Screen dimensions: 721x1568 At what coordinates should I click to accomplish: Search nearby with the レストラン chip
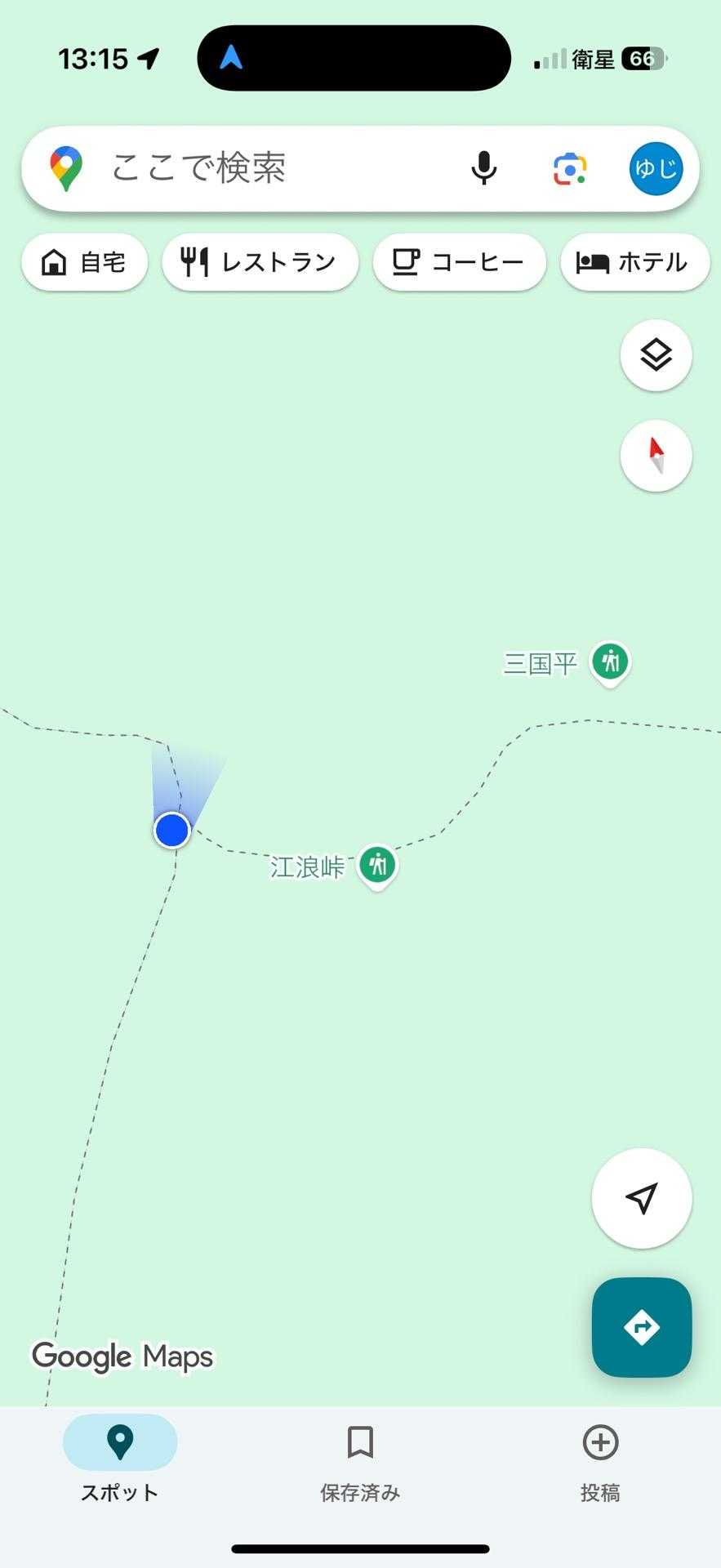(x=260, y=262)
